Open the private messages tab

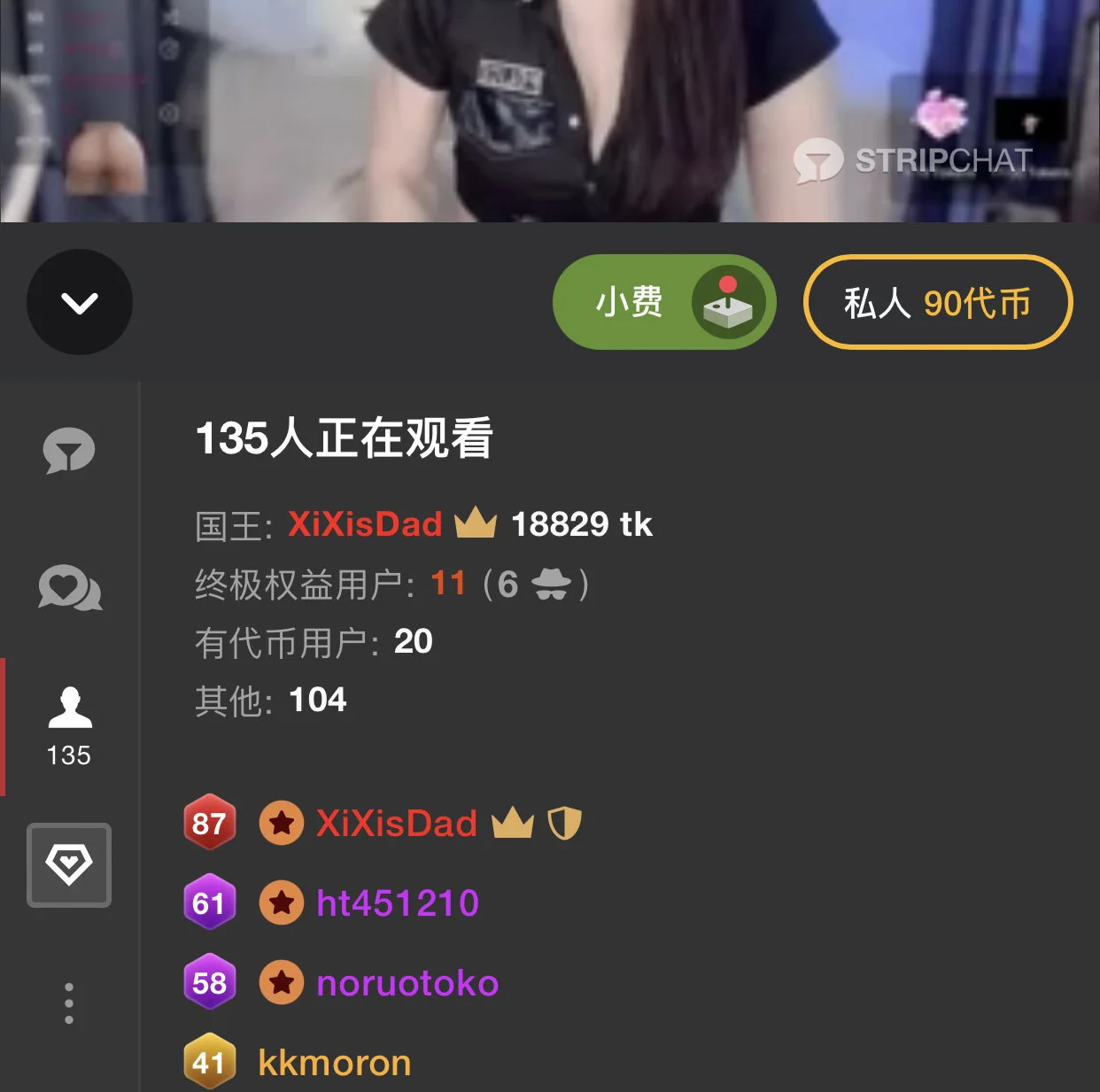[69, 588]
